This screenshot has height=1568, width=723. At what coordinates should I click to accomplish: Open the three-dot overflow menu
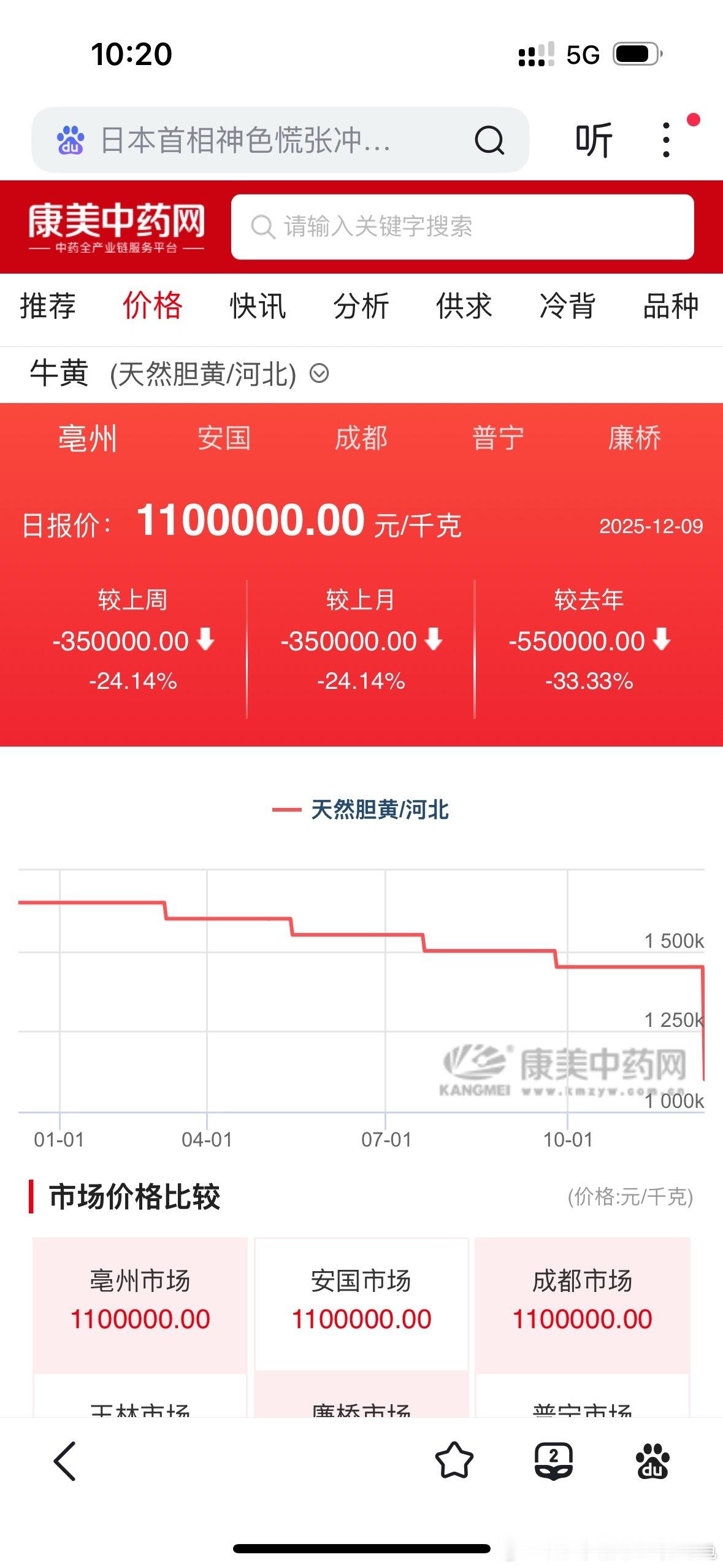pos(665,140)
